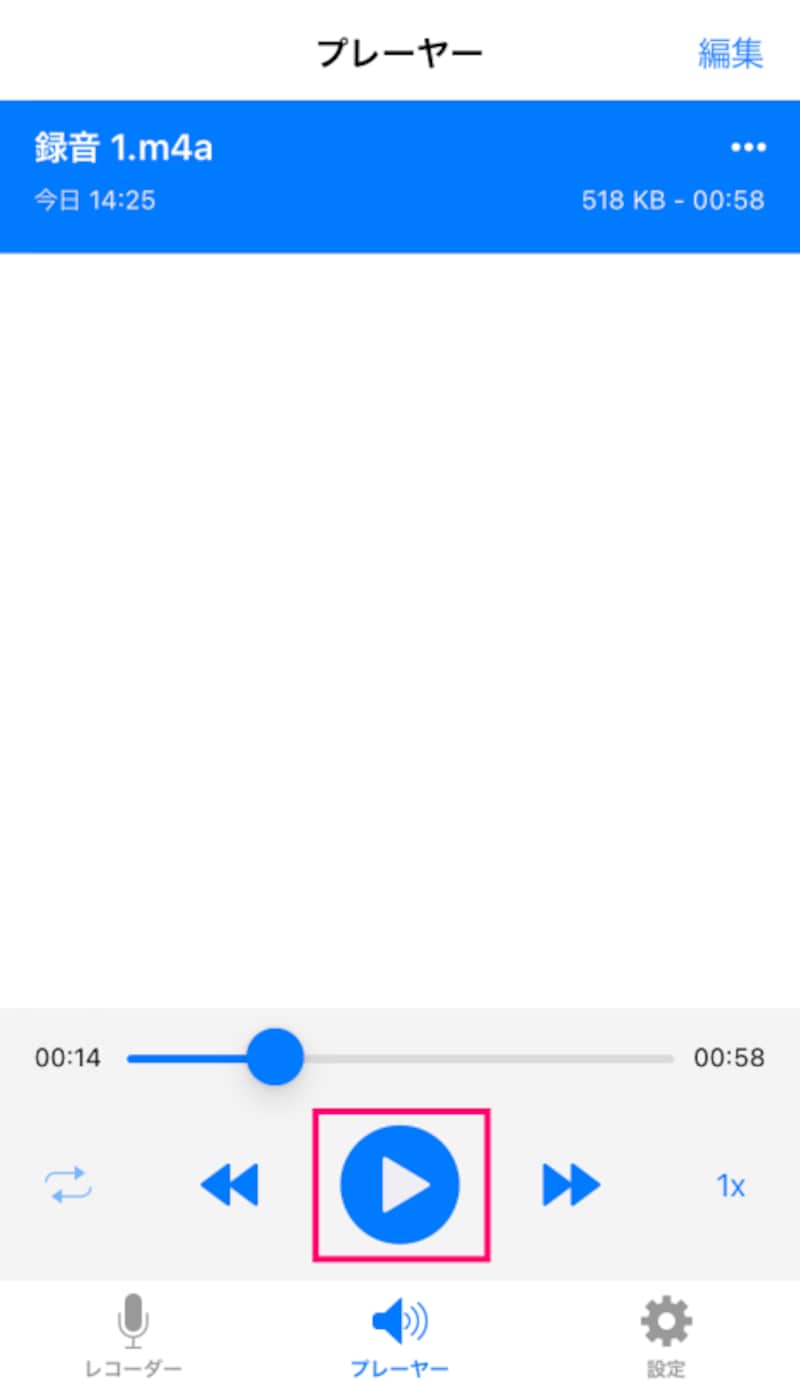Open the 設定 settings tab
Viewport: 800px width, 1385px height.
point(666,1335)
